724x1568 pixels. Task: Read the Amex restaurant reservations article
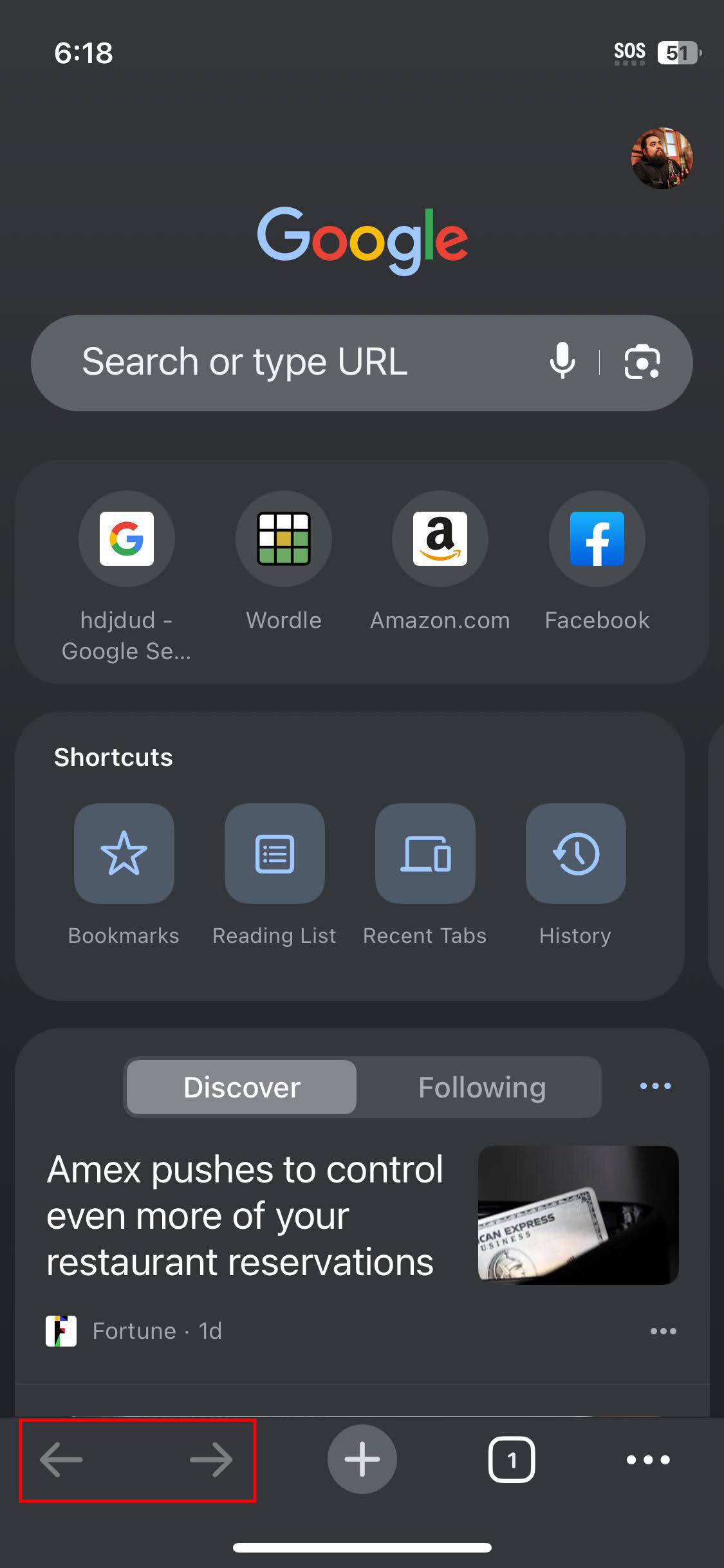(245, 1215)
